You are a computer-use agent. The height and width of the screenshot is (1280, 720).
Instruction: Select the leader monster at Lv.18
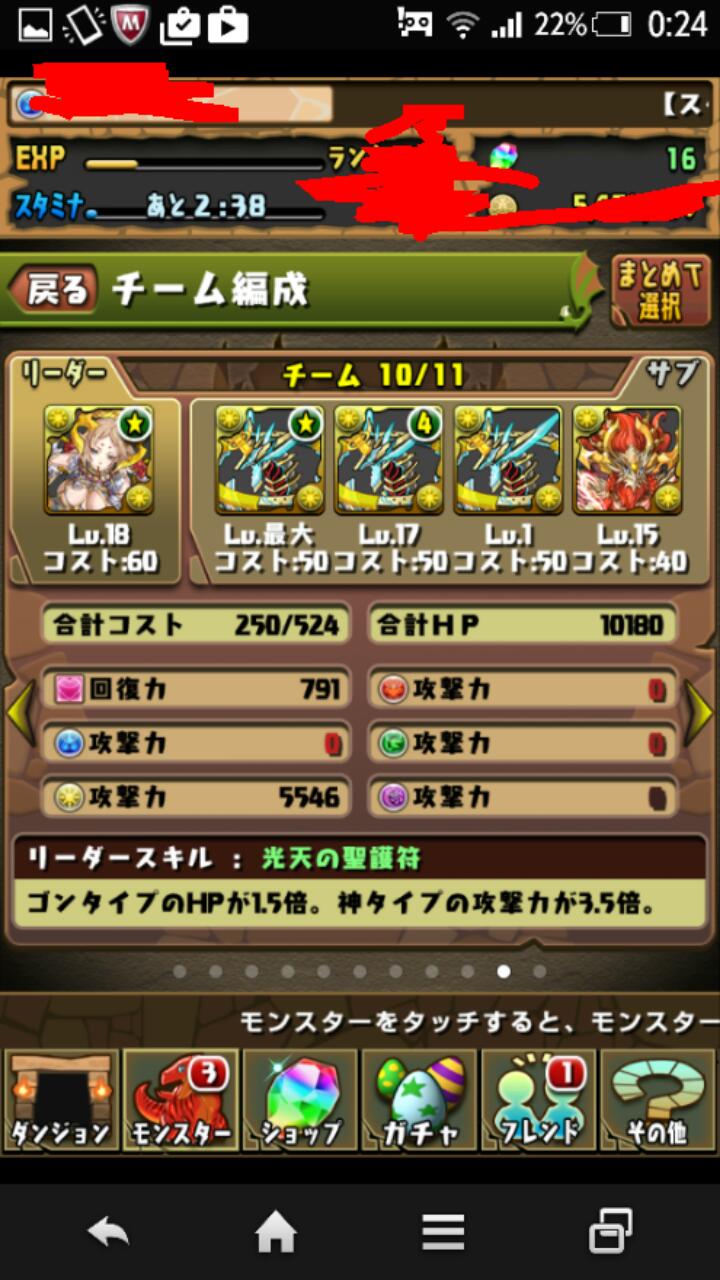(98, 459)
